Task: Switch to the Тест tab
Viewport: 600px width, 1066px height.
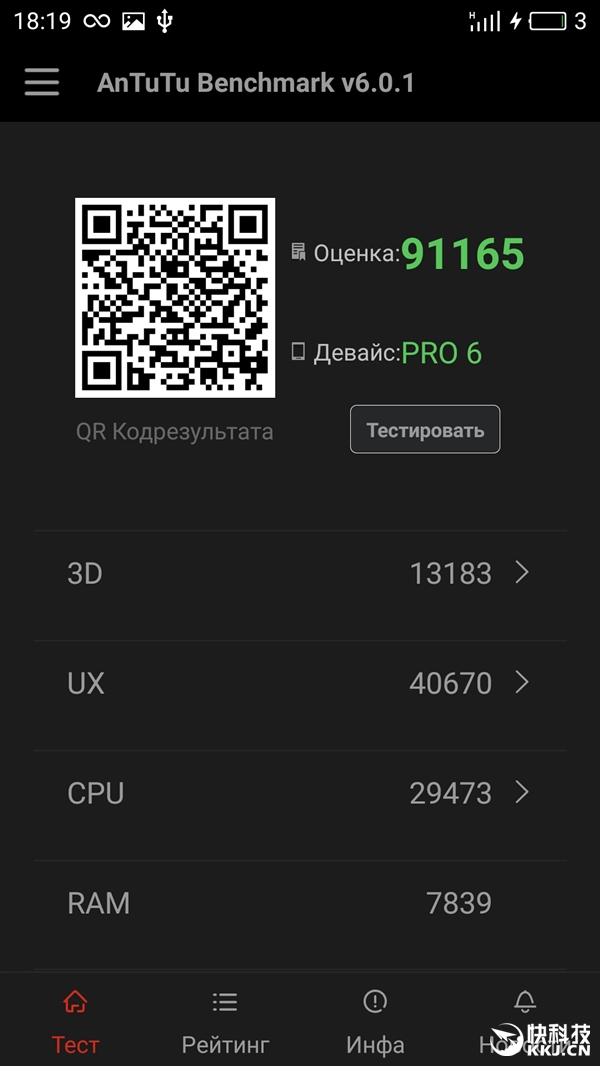Action: click(x=75, y=1020)
